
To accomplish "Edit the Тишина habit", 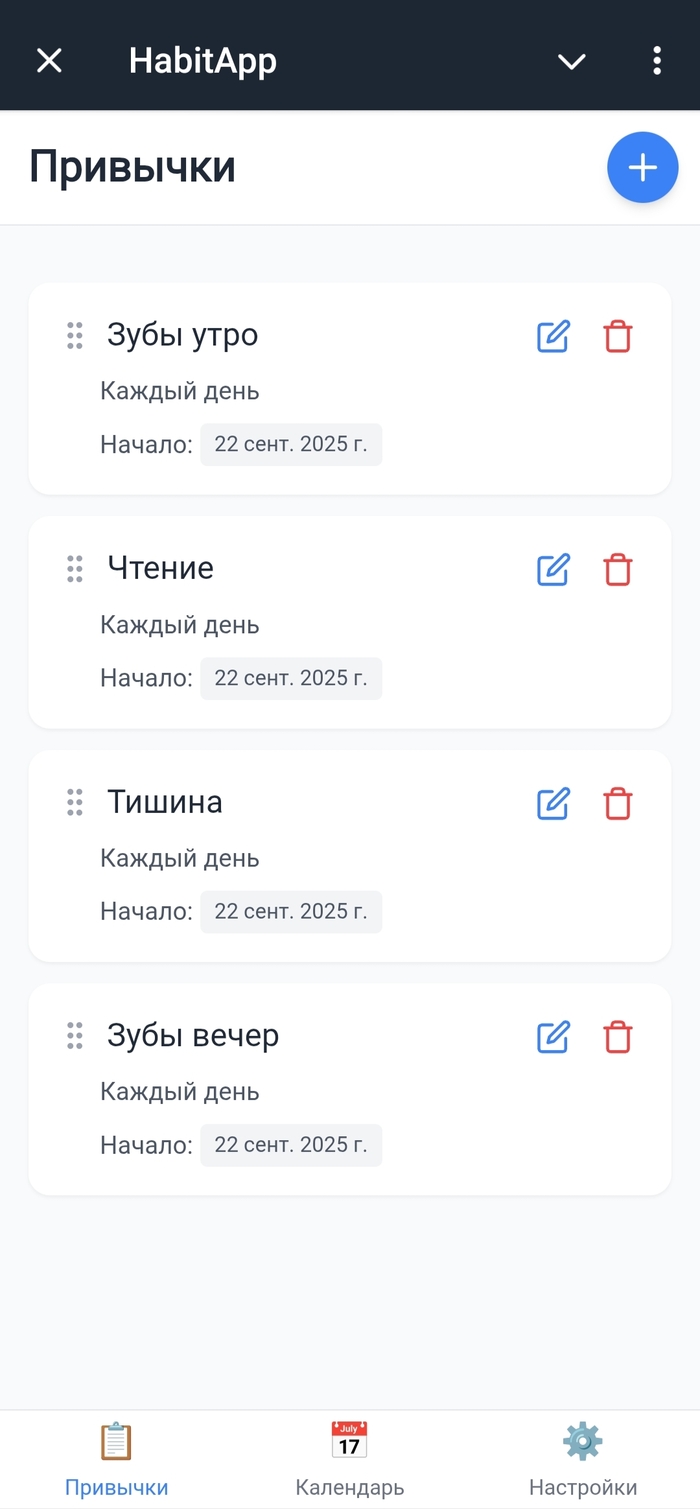I will 553,803.
